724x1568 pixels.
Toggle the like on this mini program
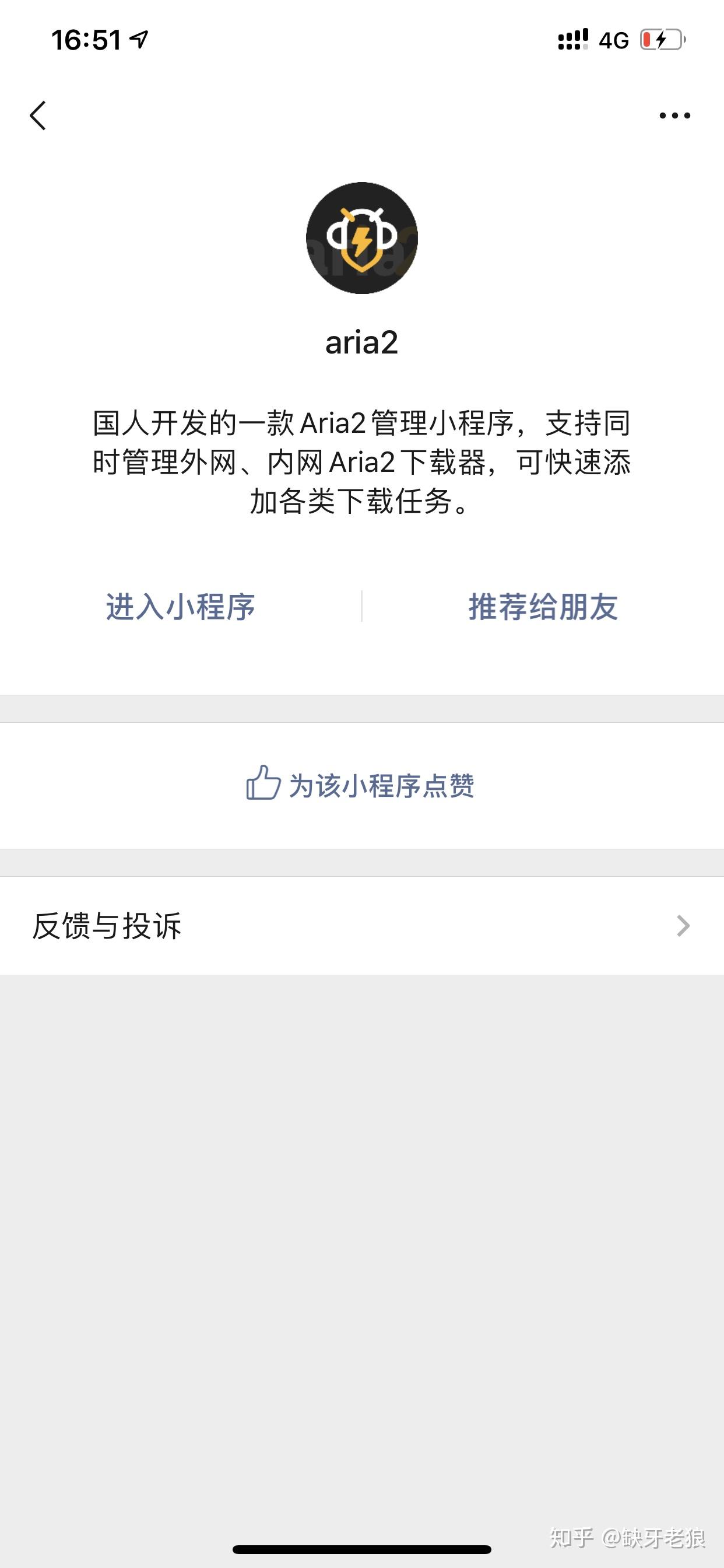point(361,786)
